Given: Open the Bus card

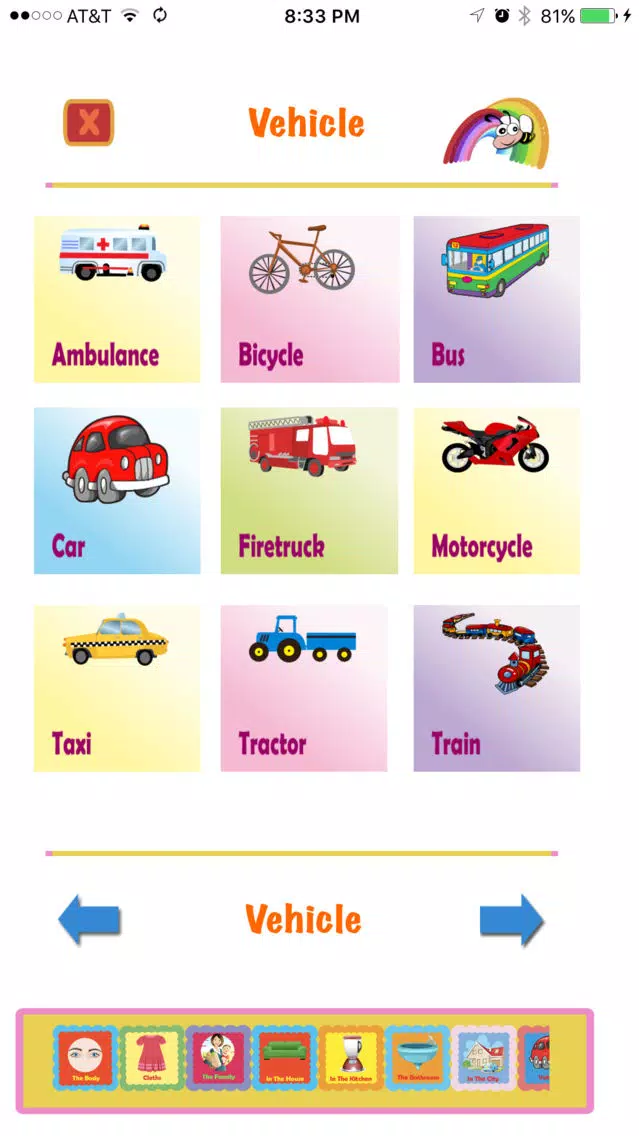Looking at the screenshot, I should (x=496, y=299).
